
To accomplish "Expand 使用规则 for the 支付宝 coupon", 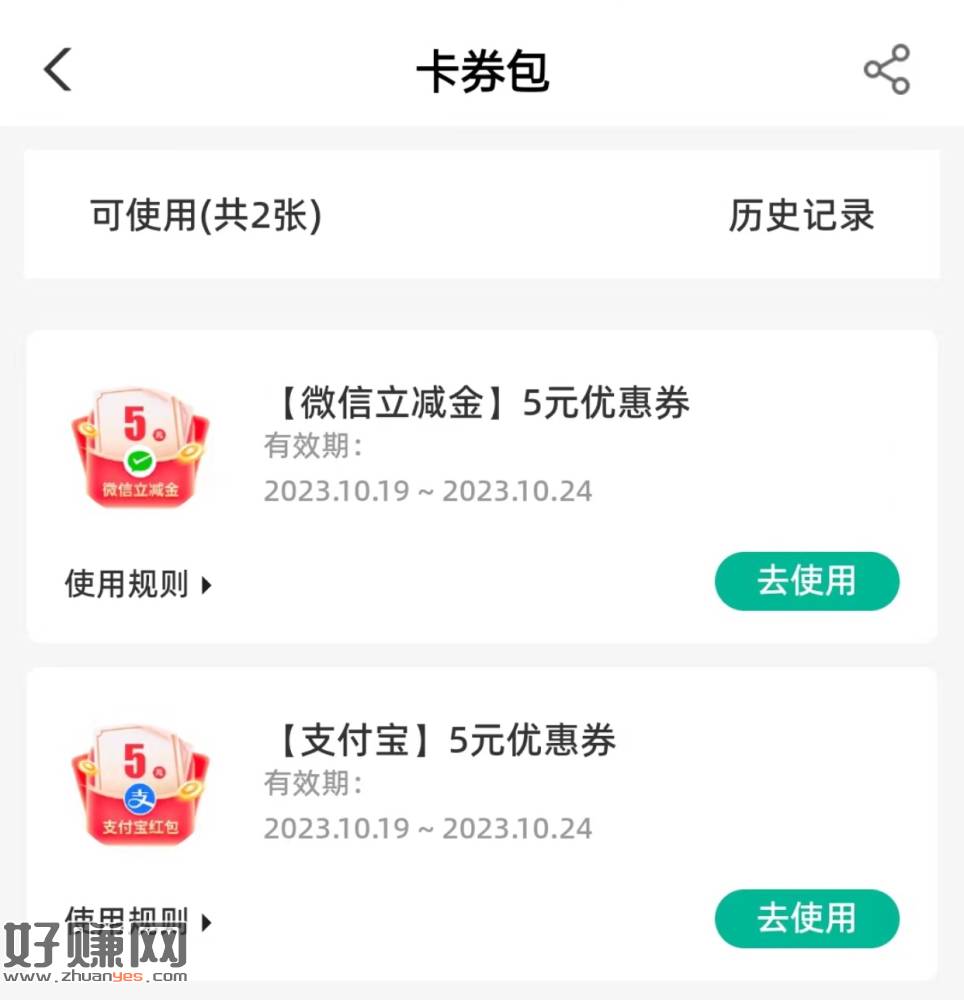I will click(138, 918).
